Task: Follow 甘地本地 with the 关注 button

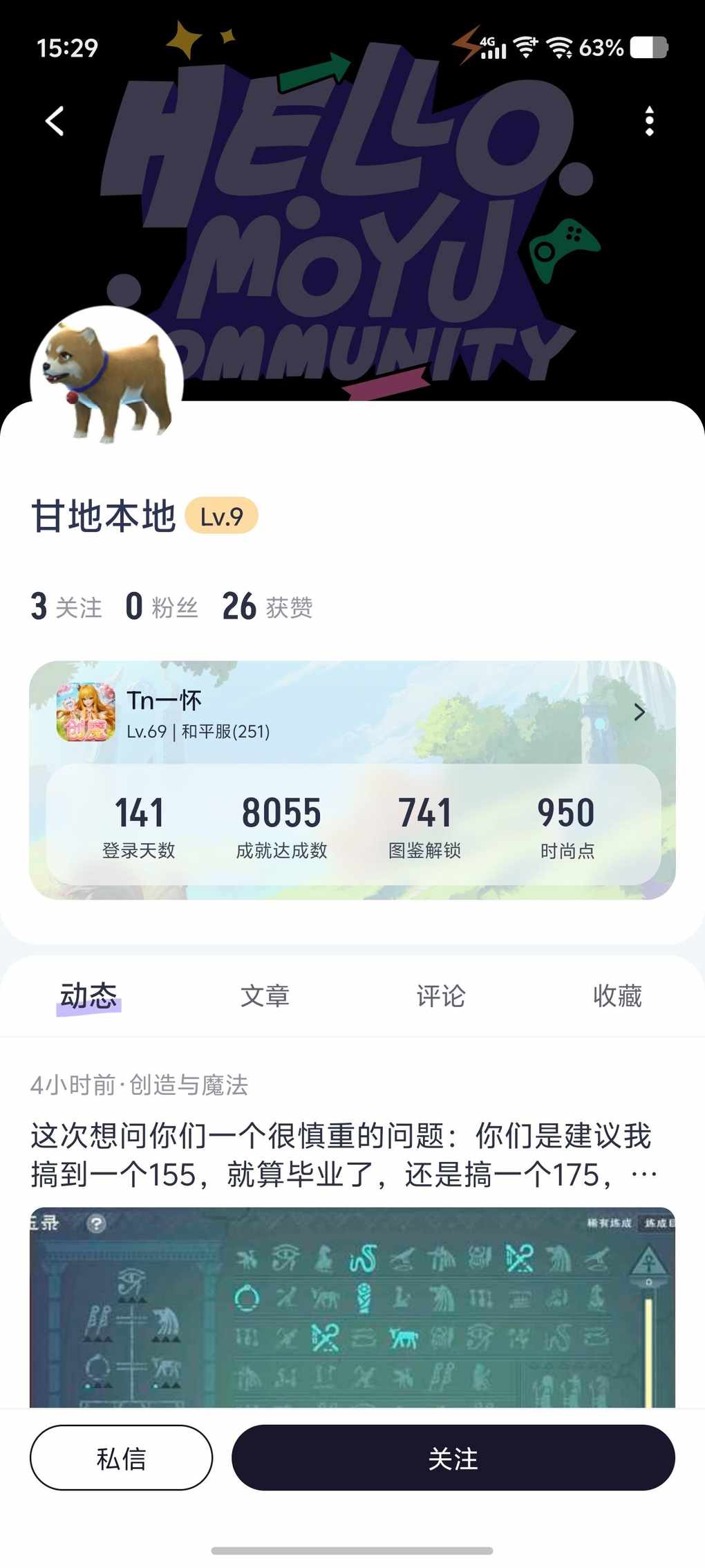Action: pyautogui.click(x=453, y=1458)
